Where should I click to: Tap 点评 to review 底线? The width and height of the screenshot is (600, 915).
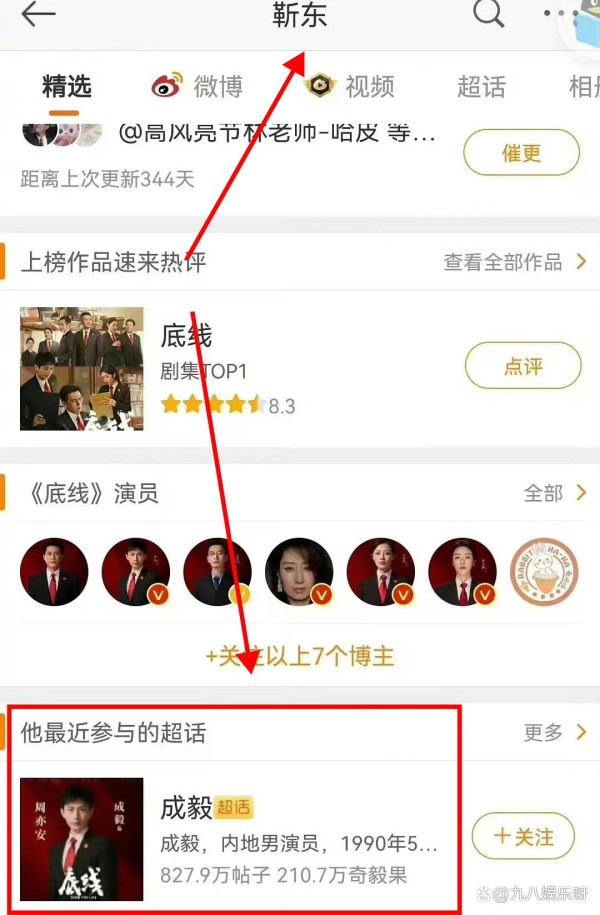pyautogui.click(x=522, y=367)
